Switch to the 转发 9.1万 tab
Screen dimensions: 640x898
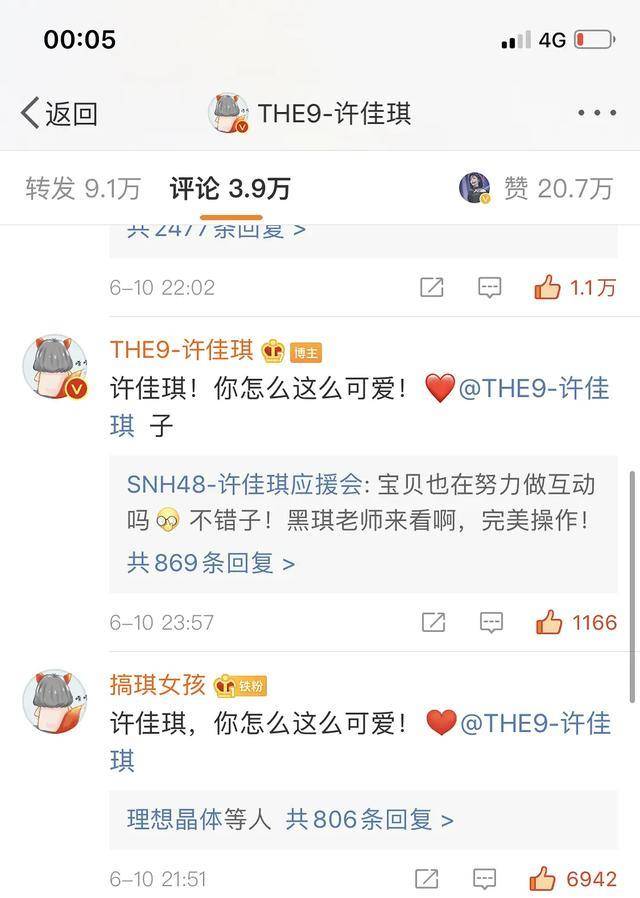pyautogui.click(x=83, y=188)
